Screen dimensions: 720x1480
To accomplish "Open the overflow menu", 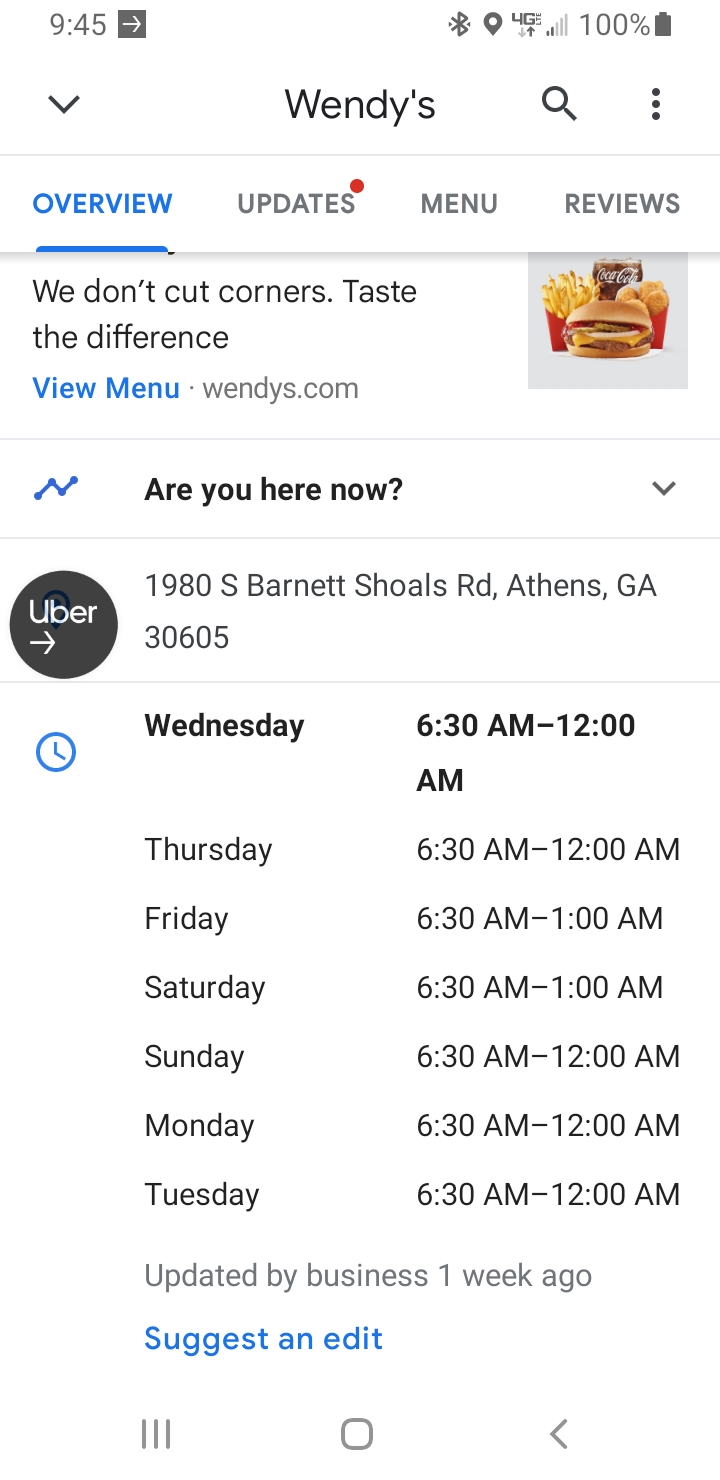I will point(655,104).
